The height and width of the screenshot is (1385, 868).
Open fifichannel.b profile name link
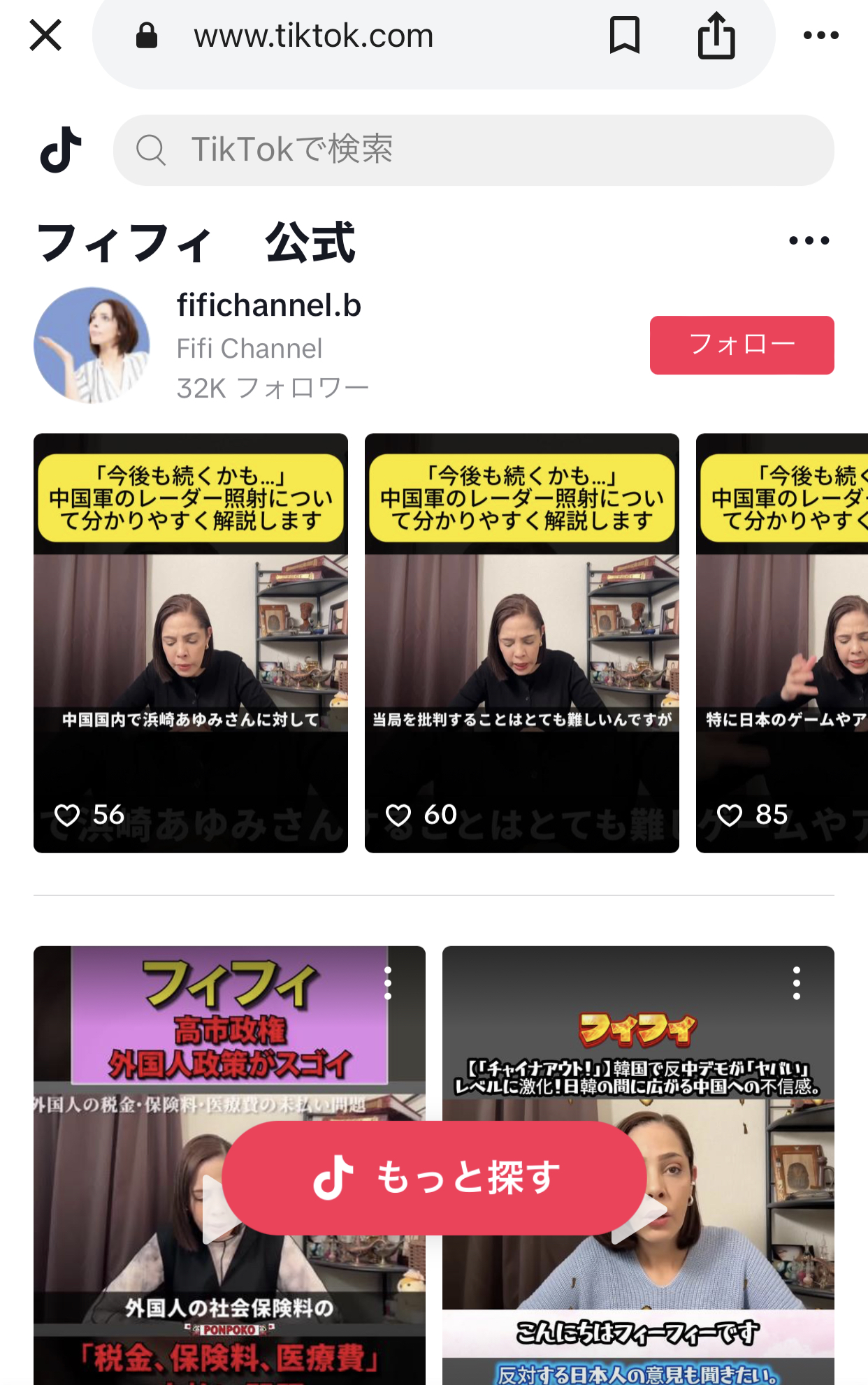tap(269, 305)
